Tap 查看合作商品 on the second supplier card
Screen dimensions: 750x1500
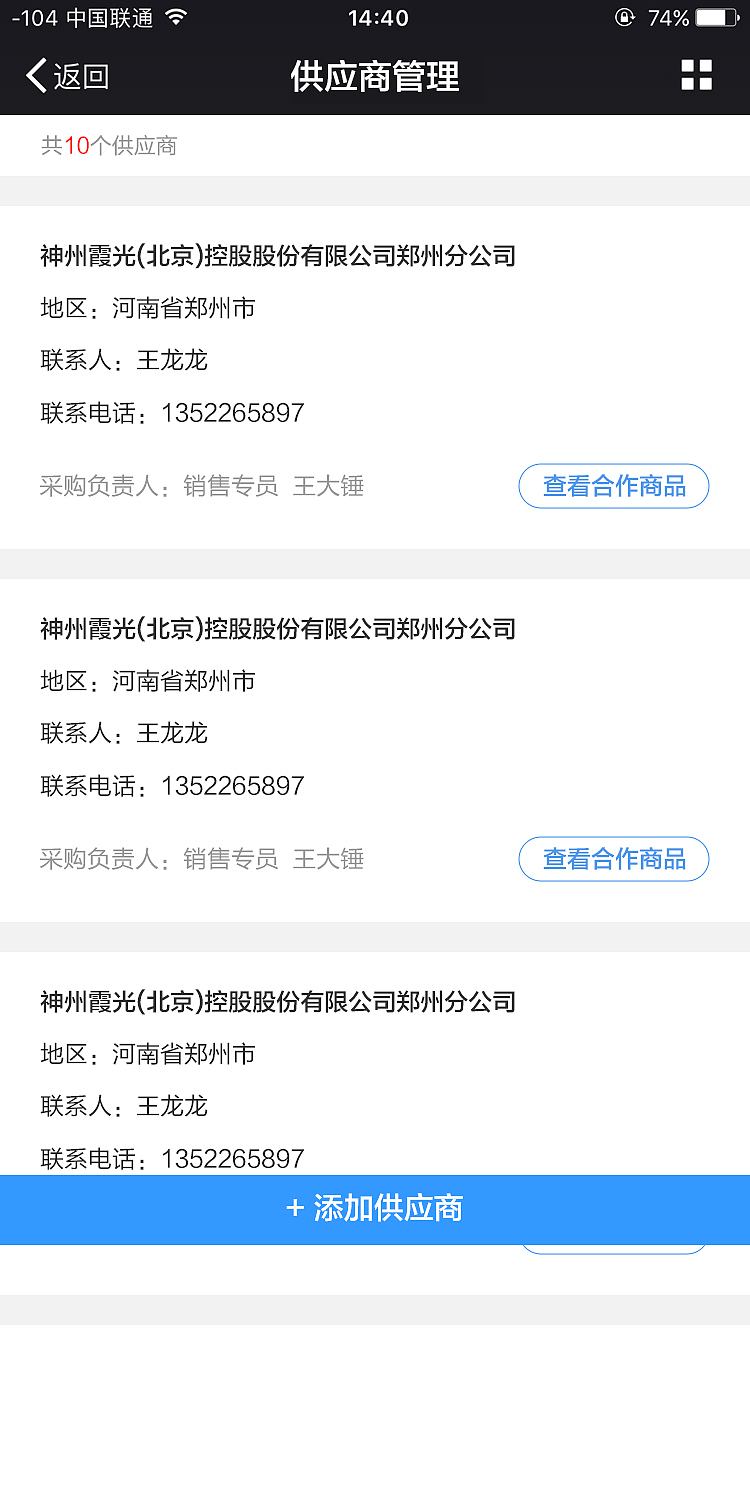tap(613, 859)
